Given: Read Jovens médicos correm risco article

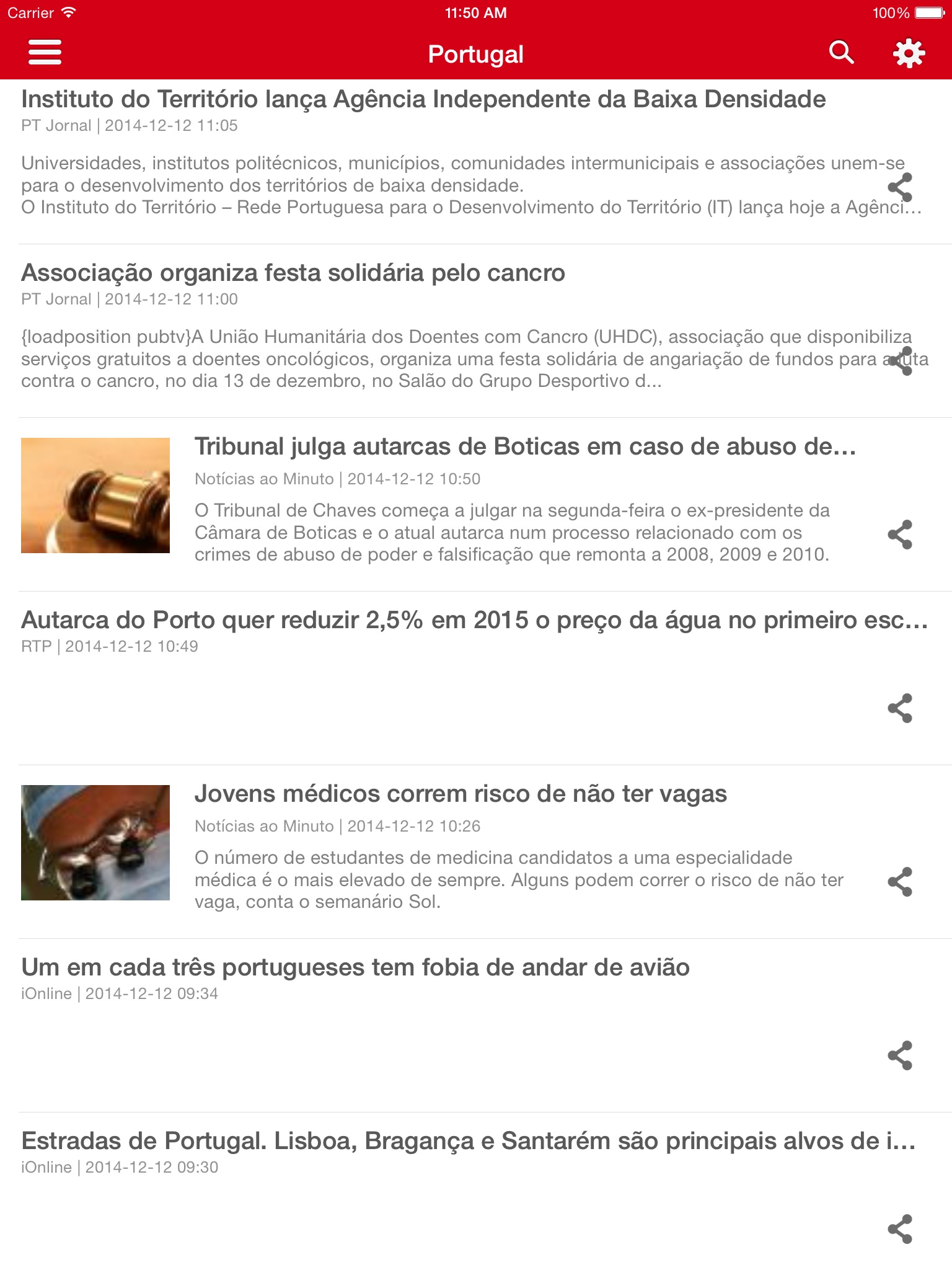Looking at the screenshot, I should [460, 794].
